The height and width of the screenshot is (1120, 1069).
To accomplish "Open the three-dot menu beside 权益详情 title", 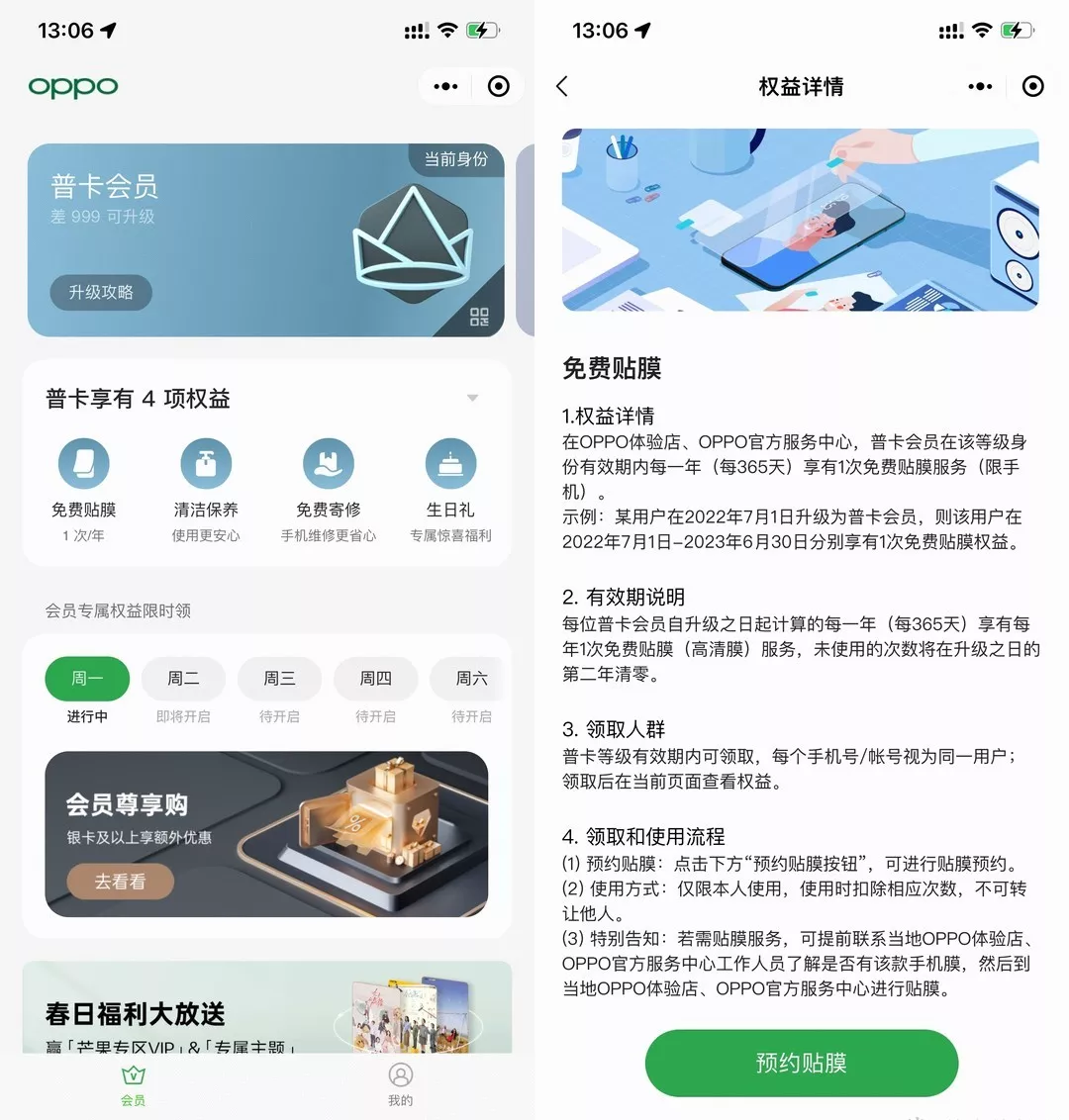I will coord(980,86).
